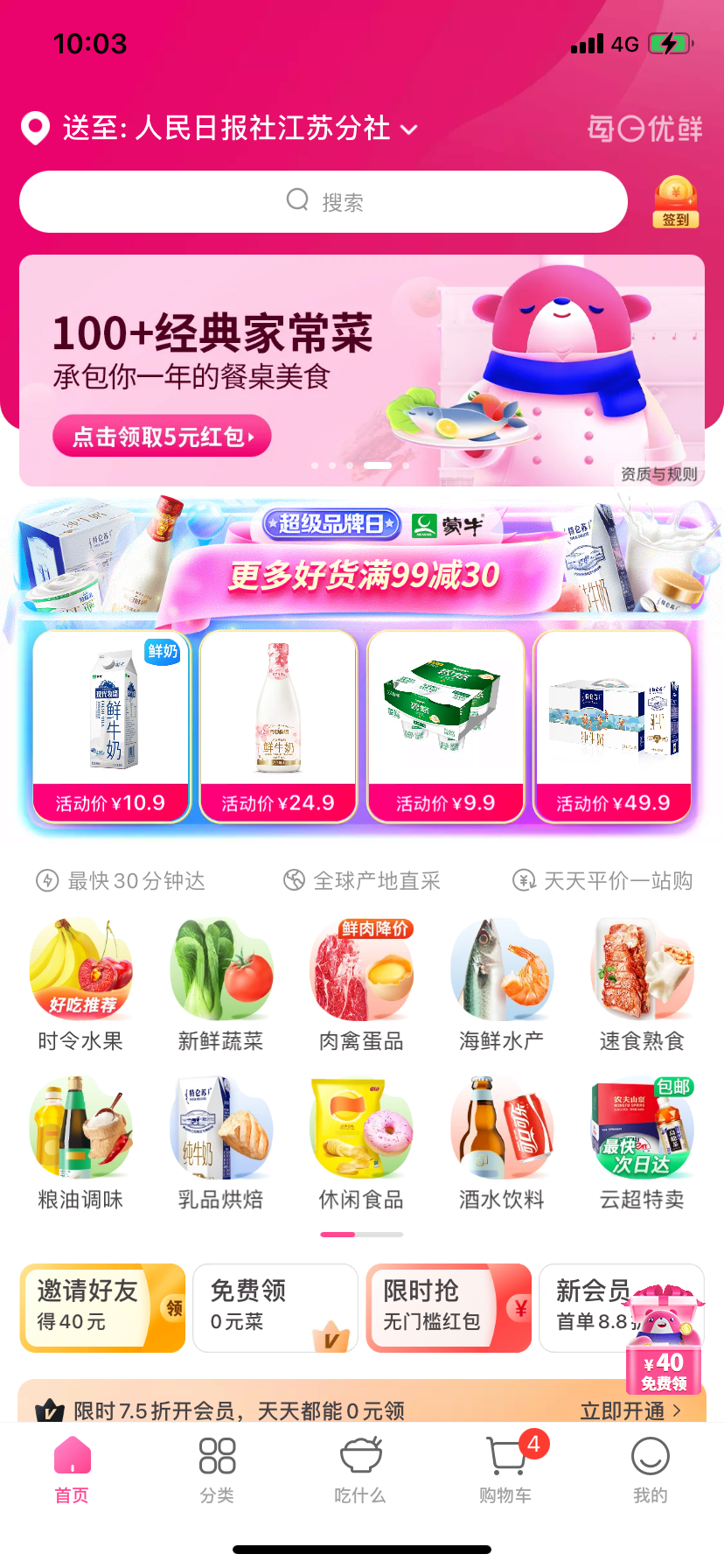Screen dimensions: 724x1568
Task: Open the 邀请好友得40元 card
Action: (102, 1307)
